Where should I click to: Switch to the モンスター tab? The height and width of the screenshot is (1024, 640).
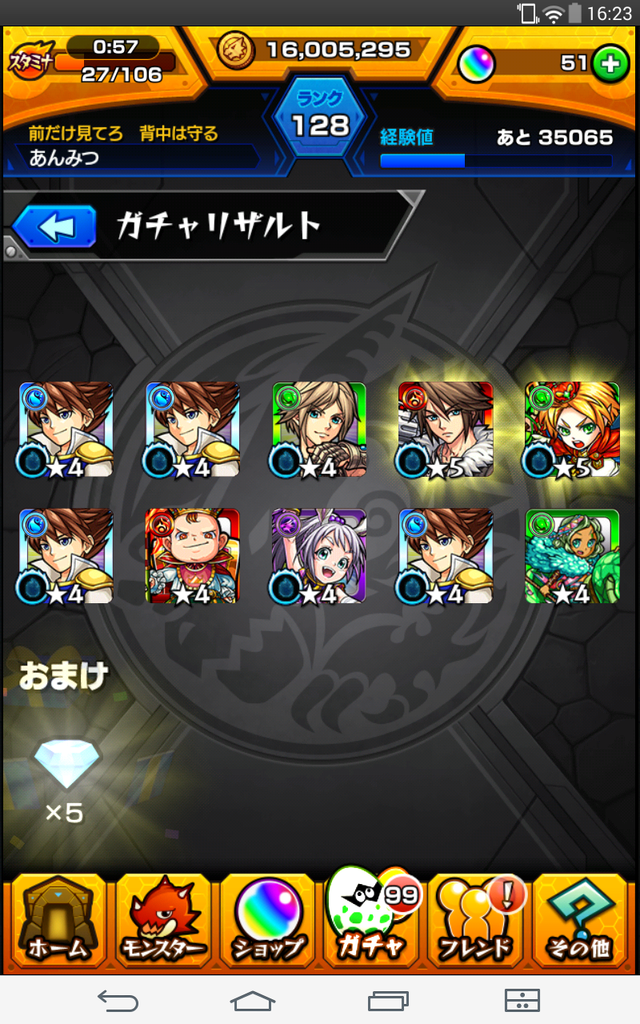(162, 920)
